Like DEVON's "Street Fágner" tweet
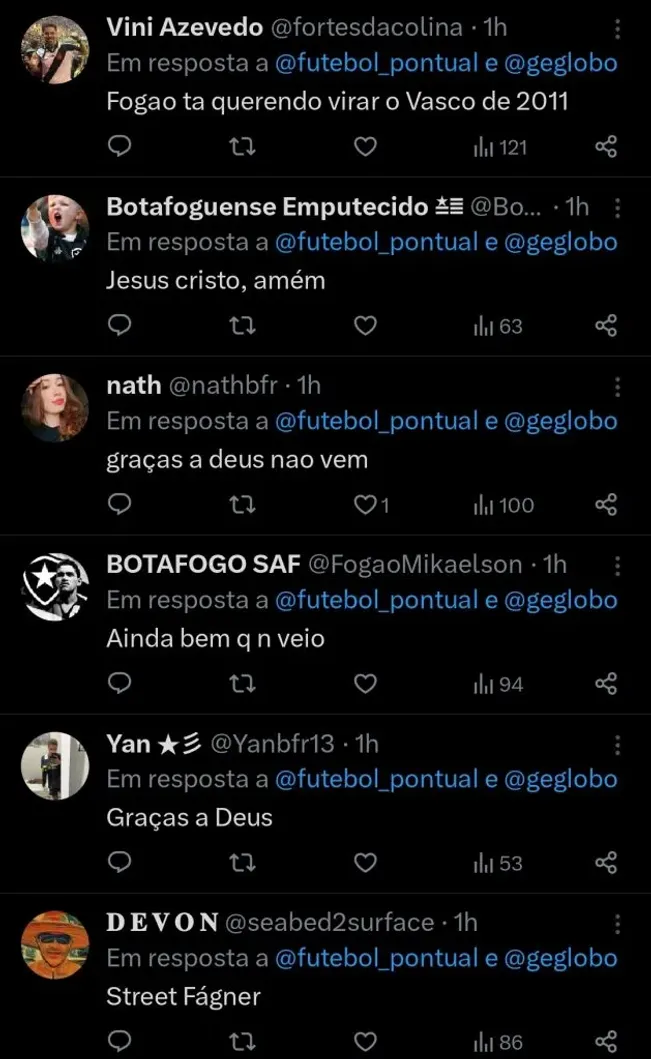This screenshot has width=651, height=1059. [366, 1042]
